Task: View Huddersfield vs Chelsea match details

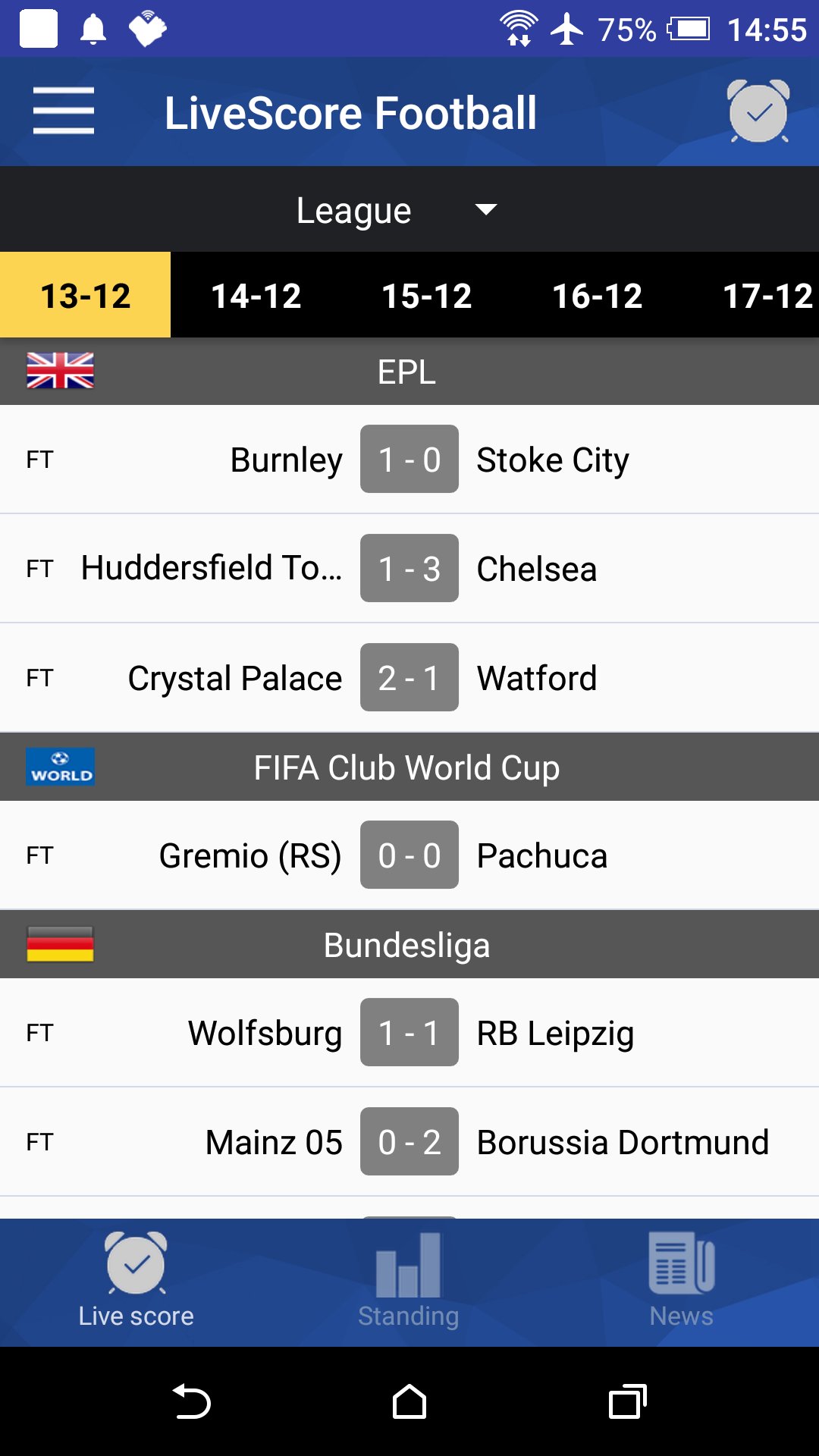Action: coord(409,569)
